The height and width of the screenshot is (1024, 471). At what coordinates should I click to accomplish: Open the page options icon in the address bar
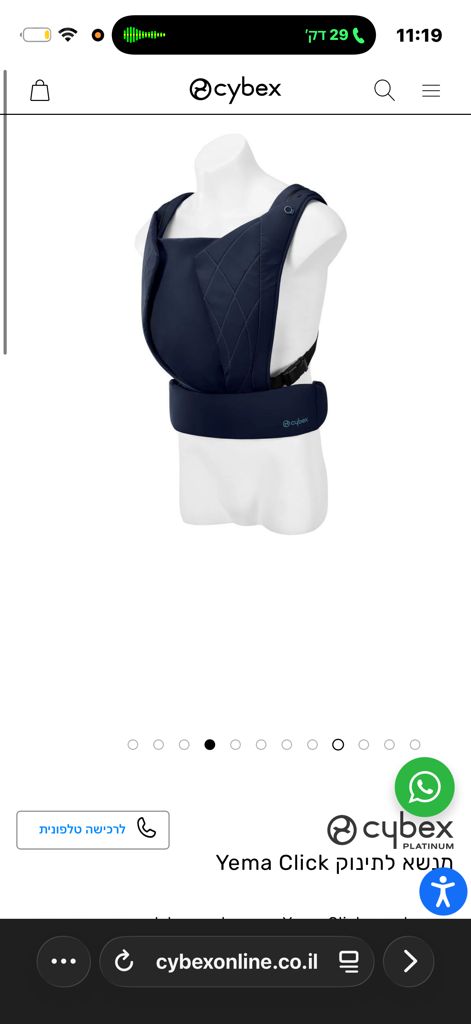pyautogui.click(x=349, y=961)
